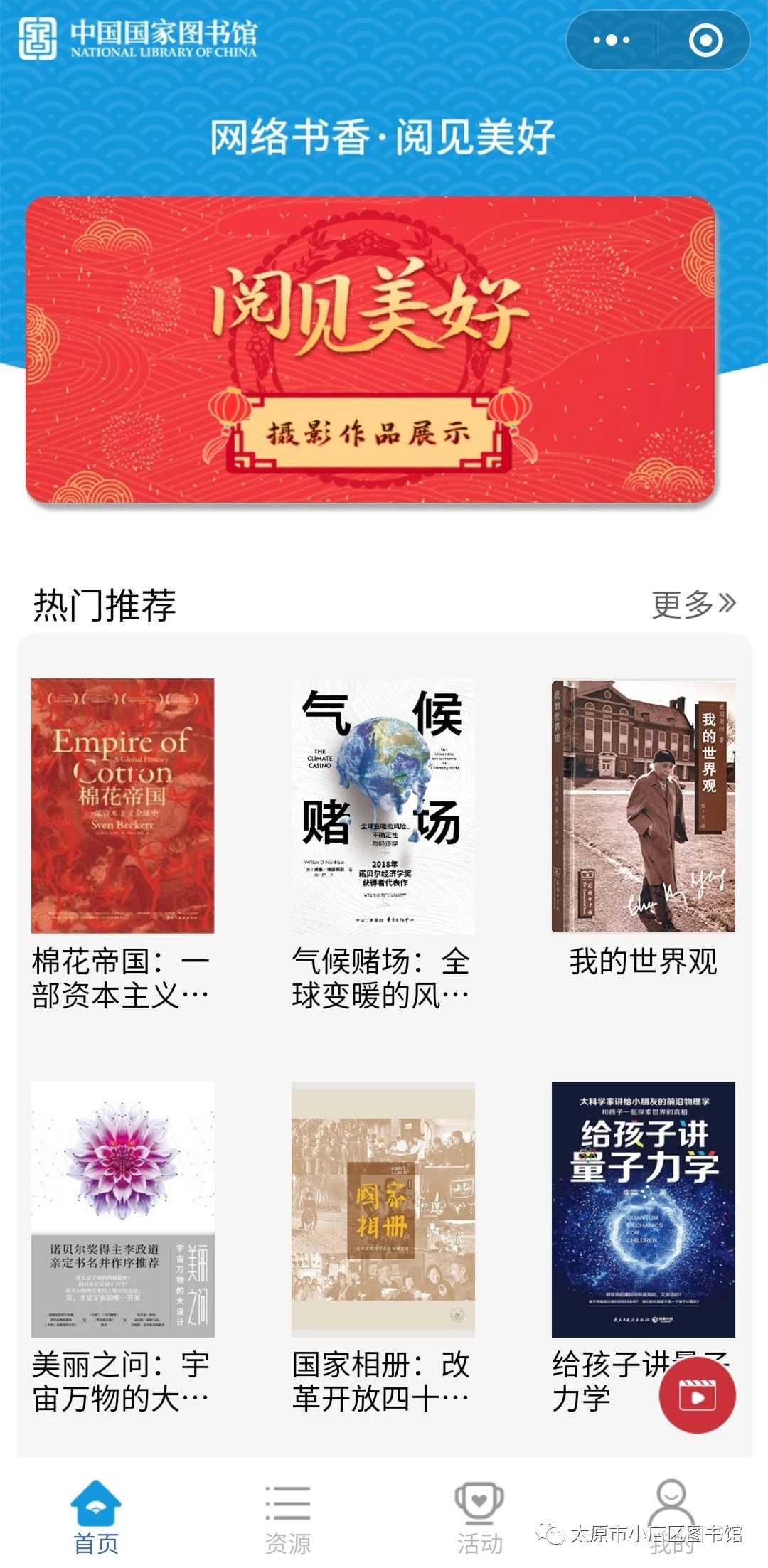Tap the red floating video button
Screen dimensions: 768x1568
(x=697, y=1394)
